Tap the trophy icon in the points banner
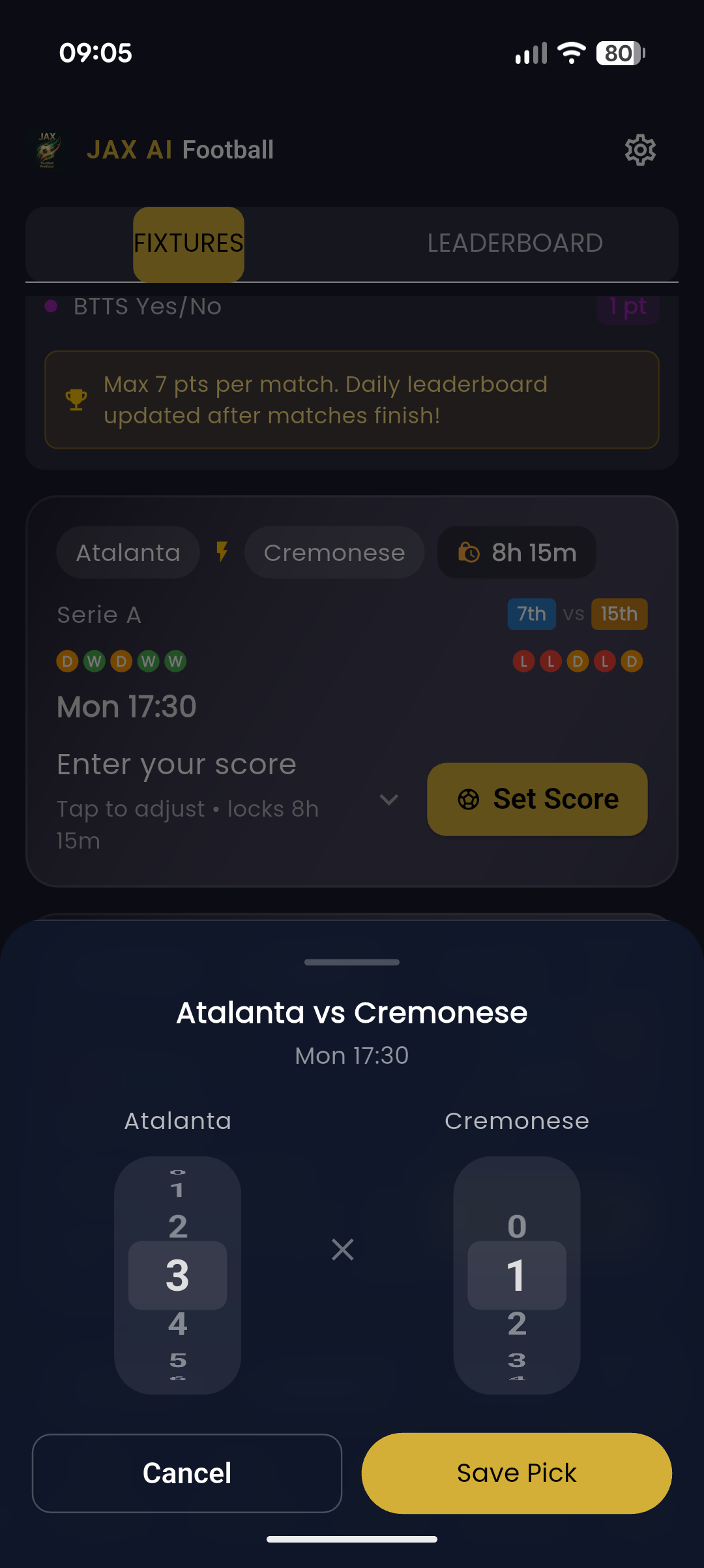The image size is (704, 1568). tap(75, 399)
